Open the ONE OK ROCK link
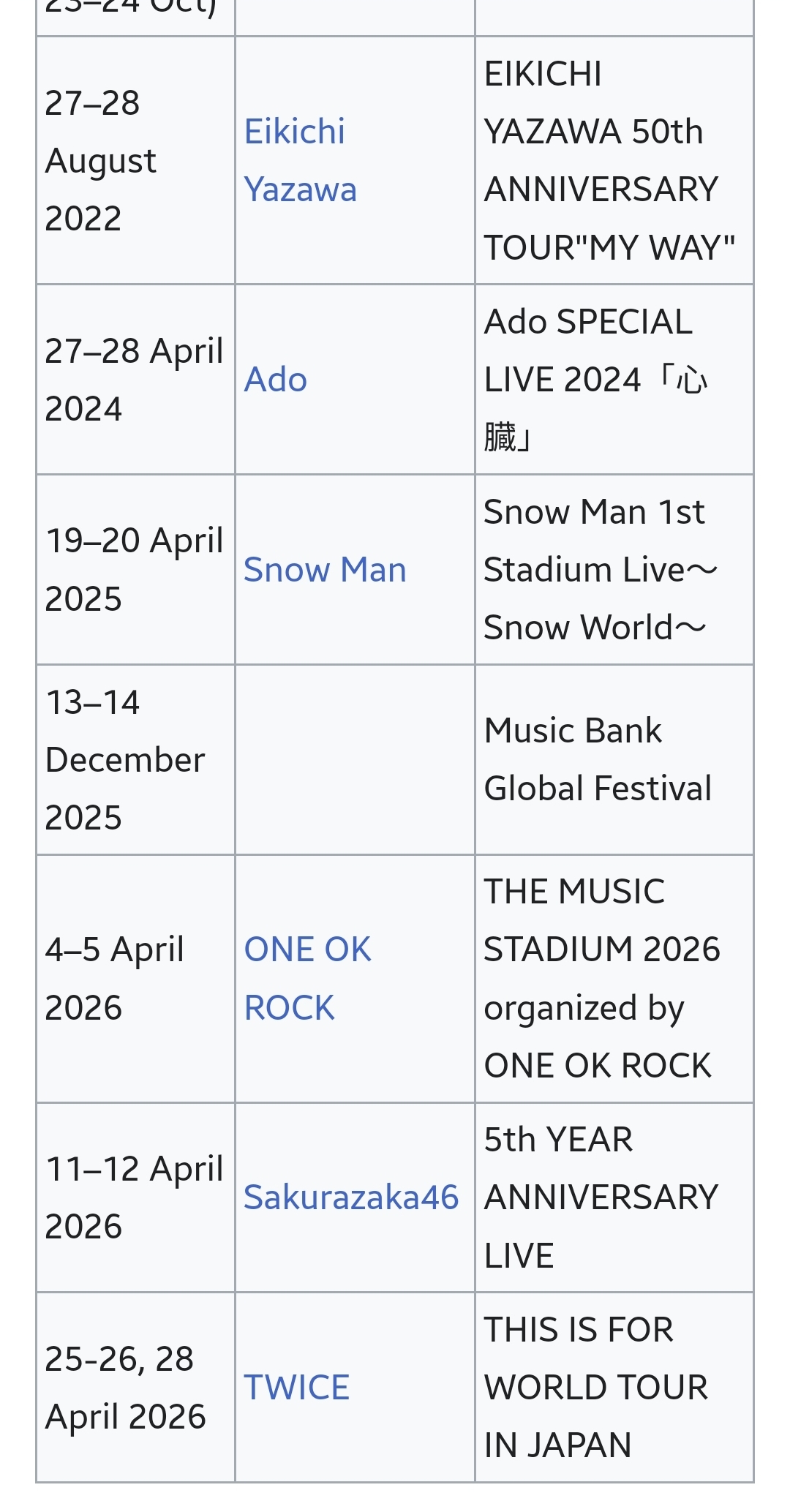Image resolution: width=790 pixels, height=1512 pixels. (307, 950)
